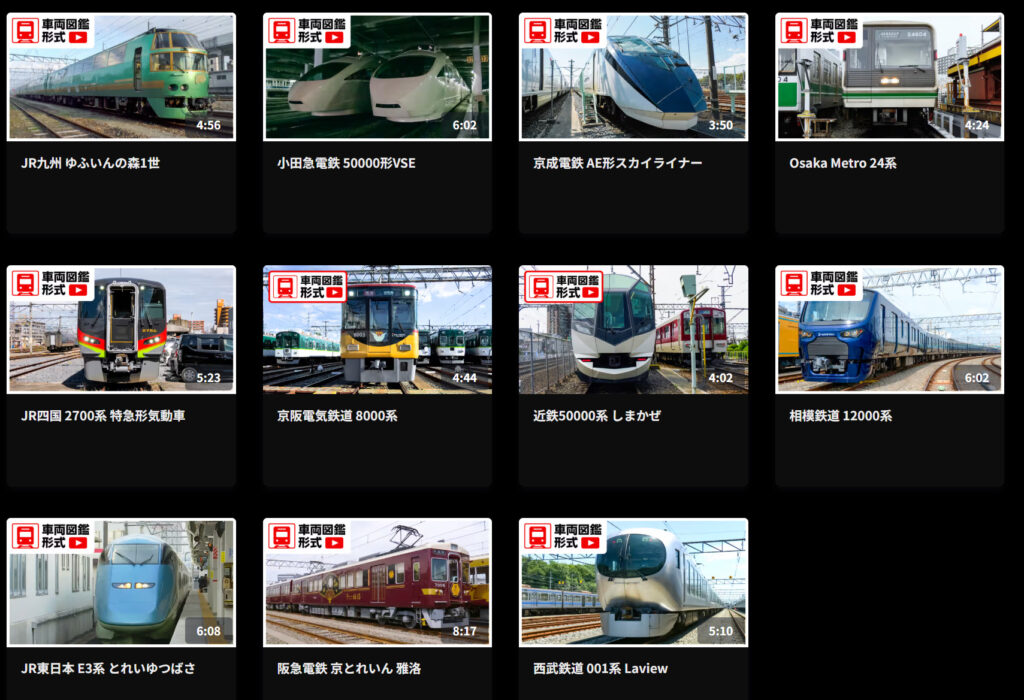Open the 相模鉄道 12000系 video

[889, 329]
